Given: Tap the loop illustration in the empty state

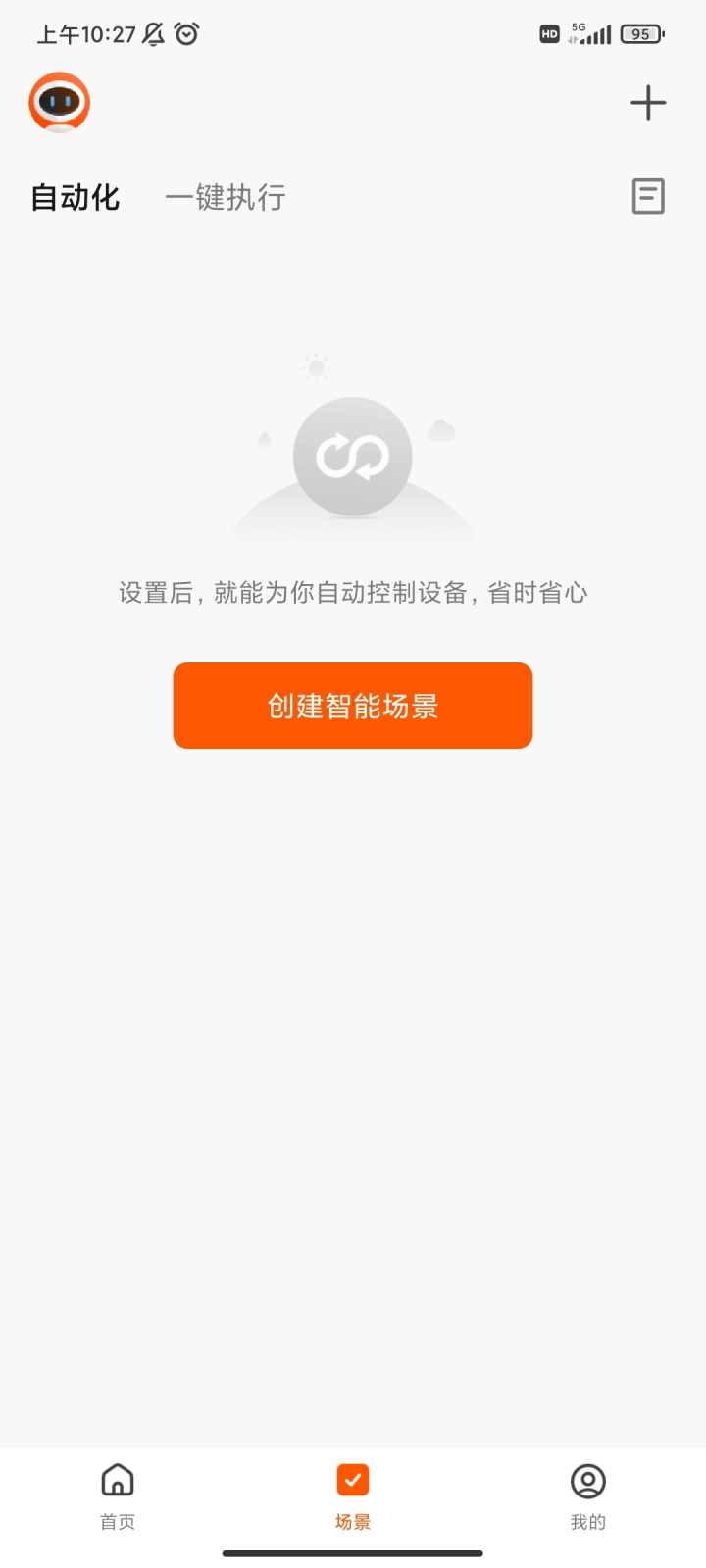Looking at the screenshot, I should [352, 458].
